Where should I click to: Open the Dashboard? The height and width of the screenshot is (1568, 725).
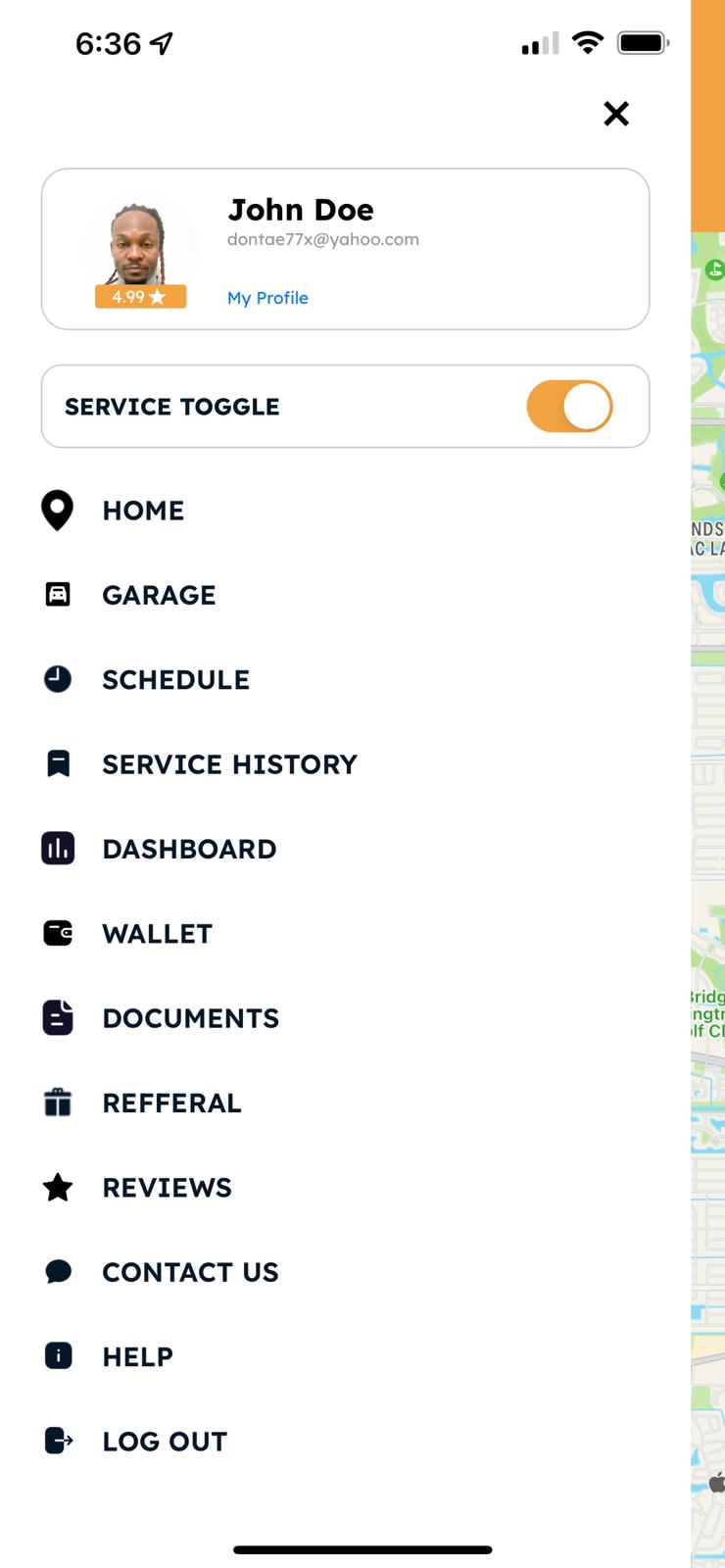pyautogui.click(x=189, y=849)
